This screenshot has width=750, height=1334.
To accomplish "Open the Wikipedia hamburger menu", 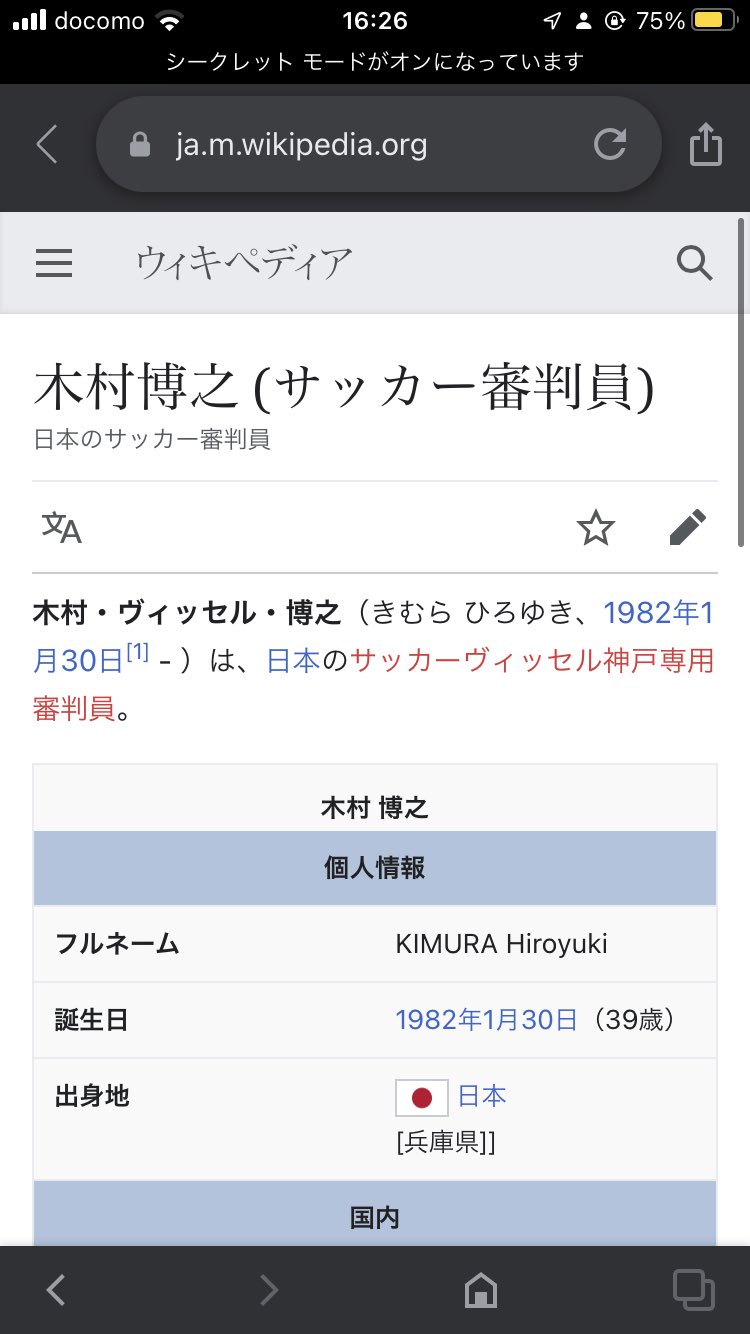I will coord(54,263).
